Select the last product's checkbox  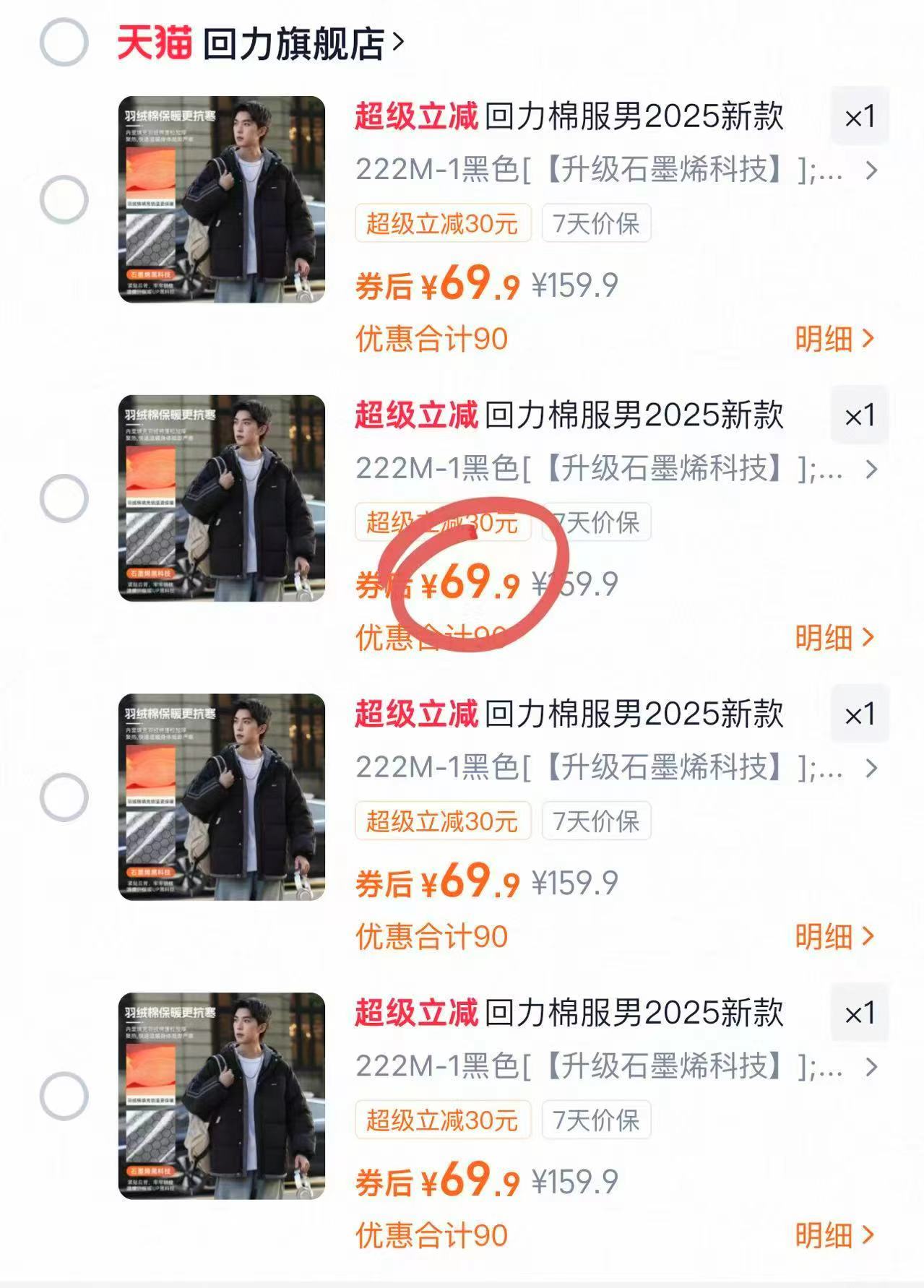tap(65, 1095)
